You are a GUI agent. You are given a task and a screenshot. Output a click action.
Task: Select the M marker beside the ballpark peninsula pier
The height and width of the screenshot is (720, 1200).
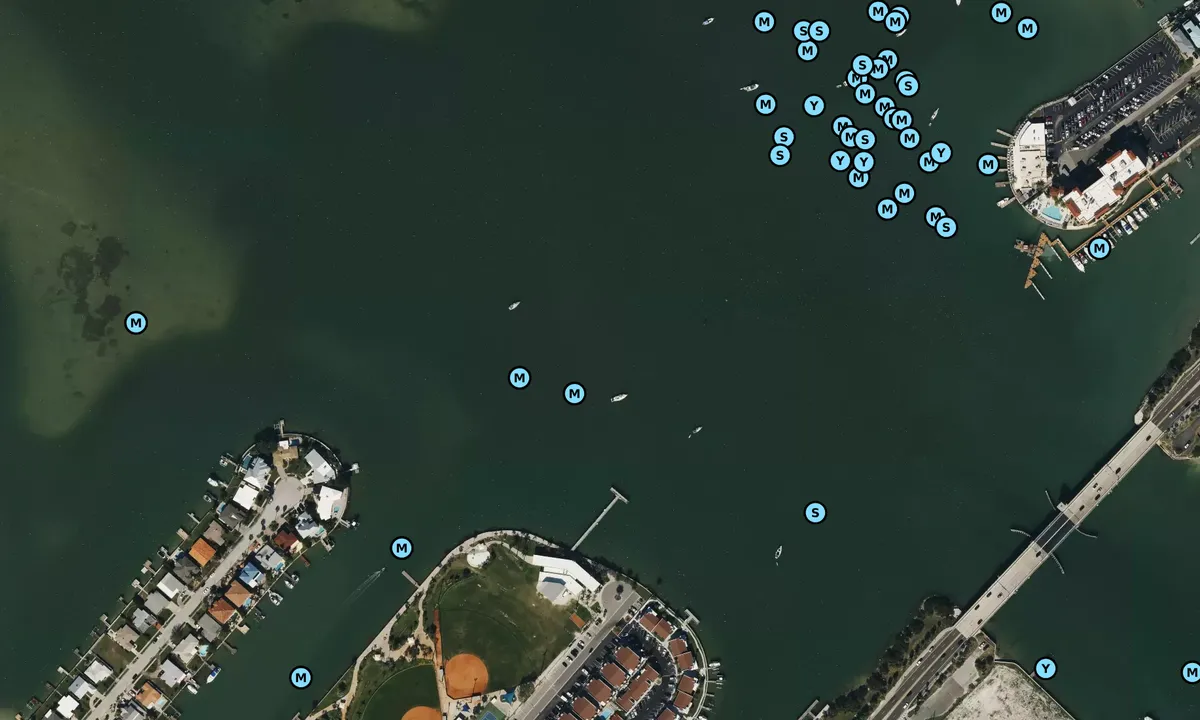(401, 548)
